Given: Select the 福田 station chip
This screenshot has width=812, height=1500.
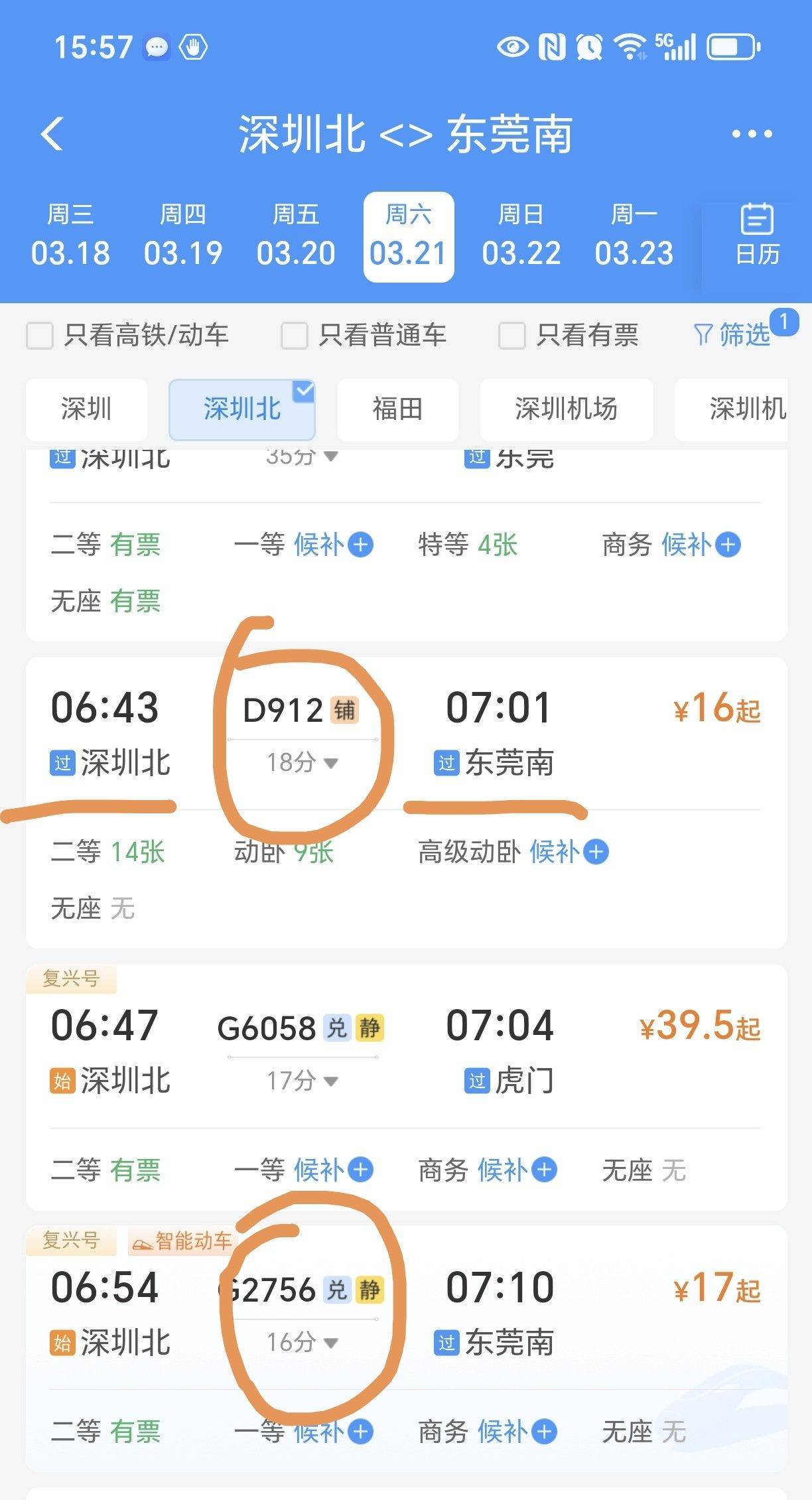Looking at the screenshot, I should pos(397,409).
